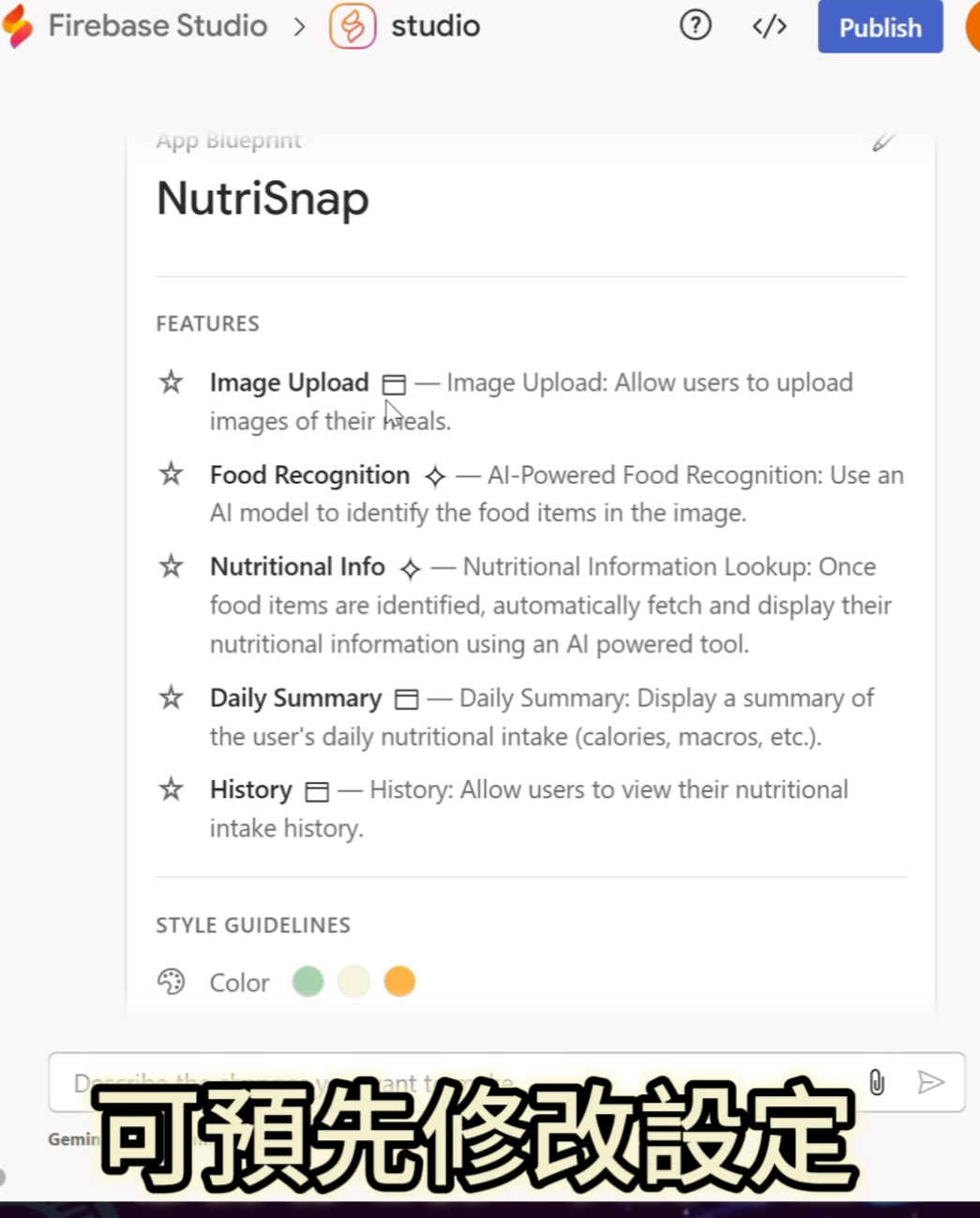Attach a file with the paperclip icon

(877, 1082)
